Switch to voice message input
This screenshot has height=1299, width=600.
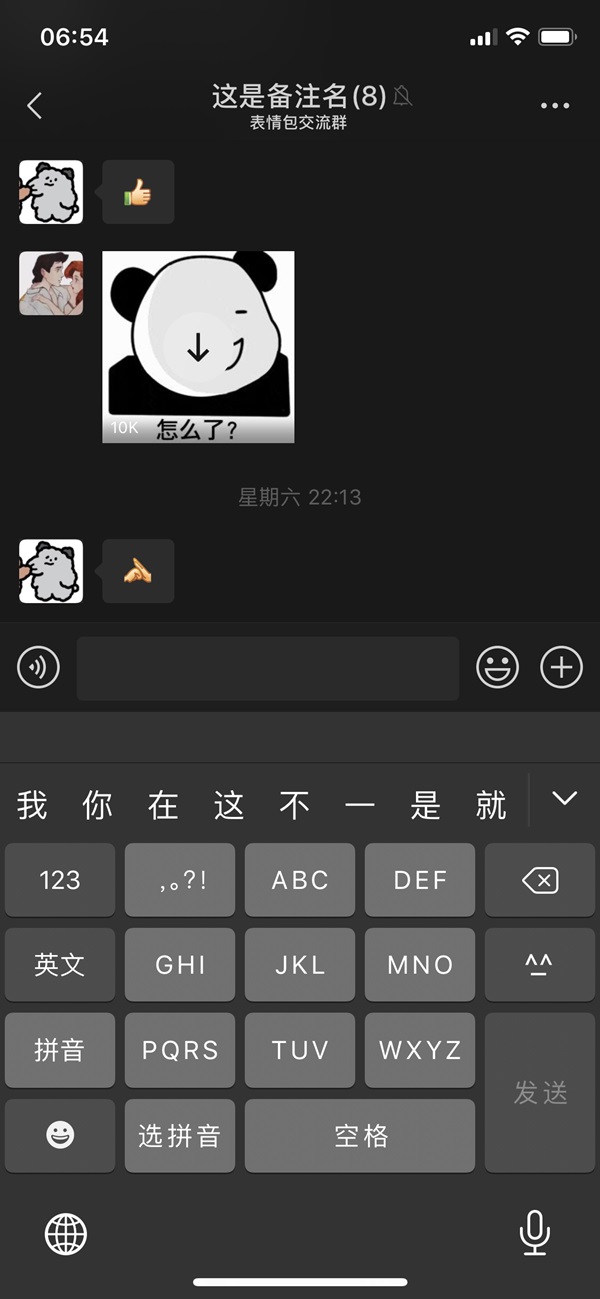[38, 667]
